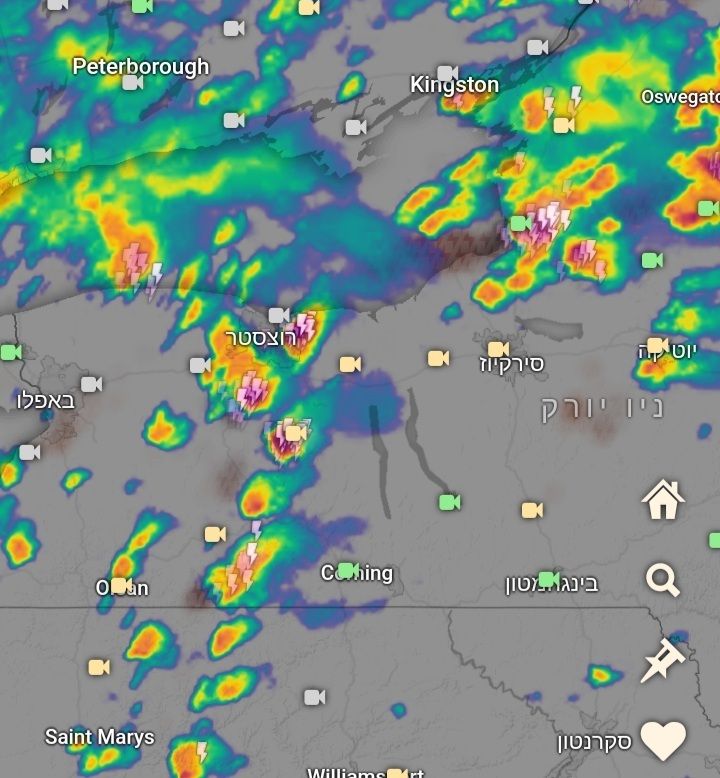Open the webcam marker below Peterborough

[132, 83]
